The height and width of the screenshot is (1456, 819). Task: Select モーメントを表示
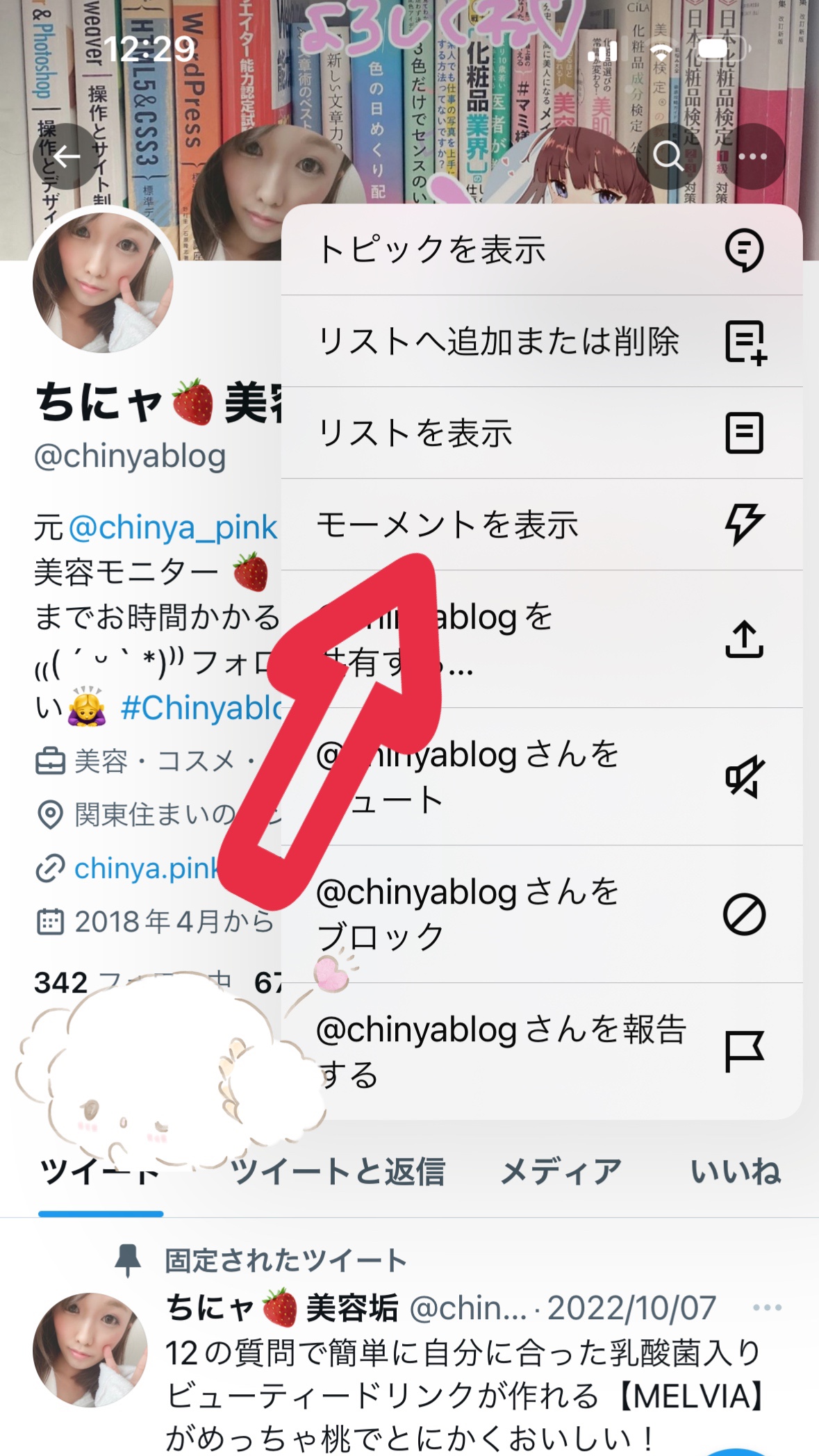(542, 524)
